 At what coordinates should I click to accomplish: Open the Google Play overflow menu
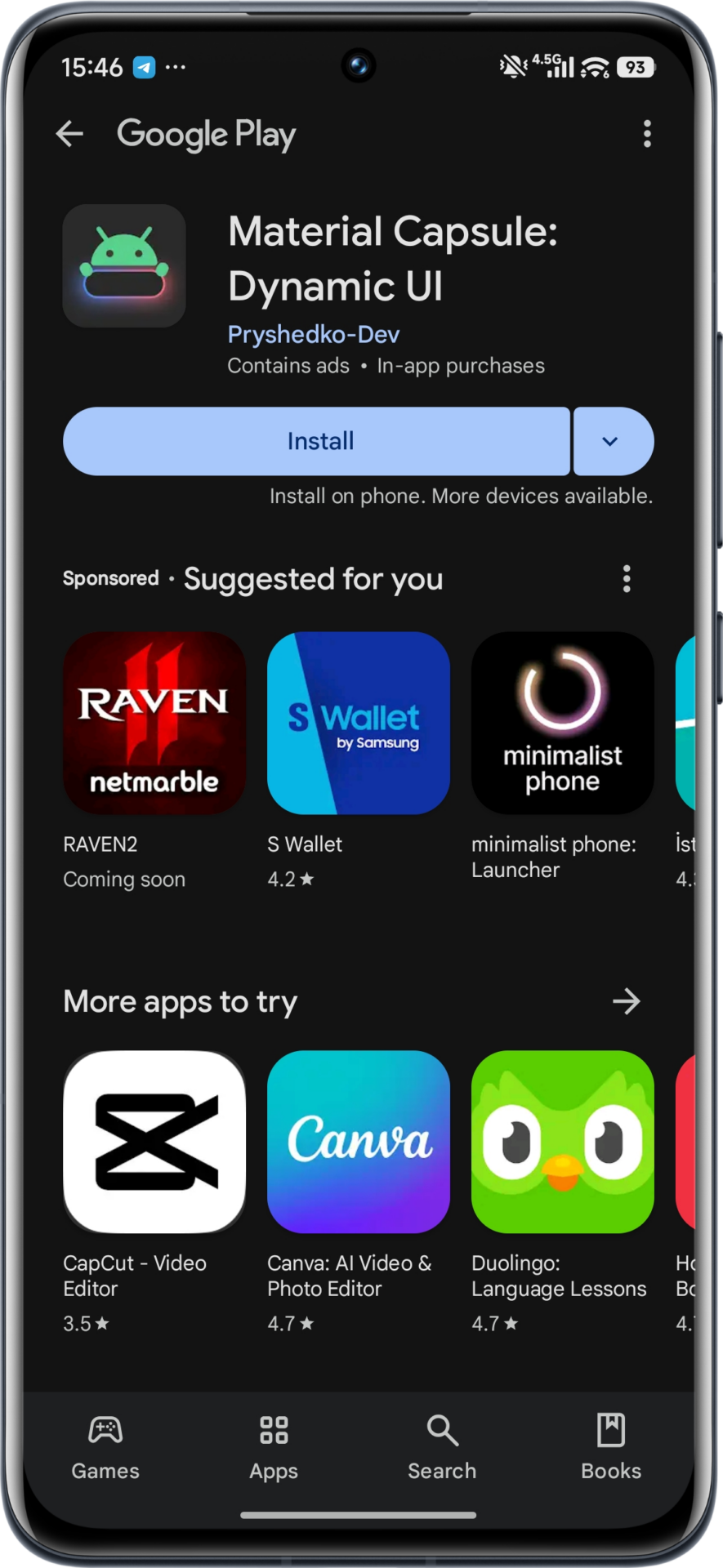point(647,134)
